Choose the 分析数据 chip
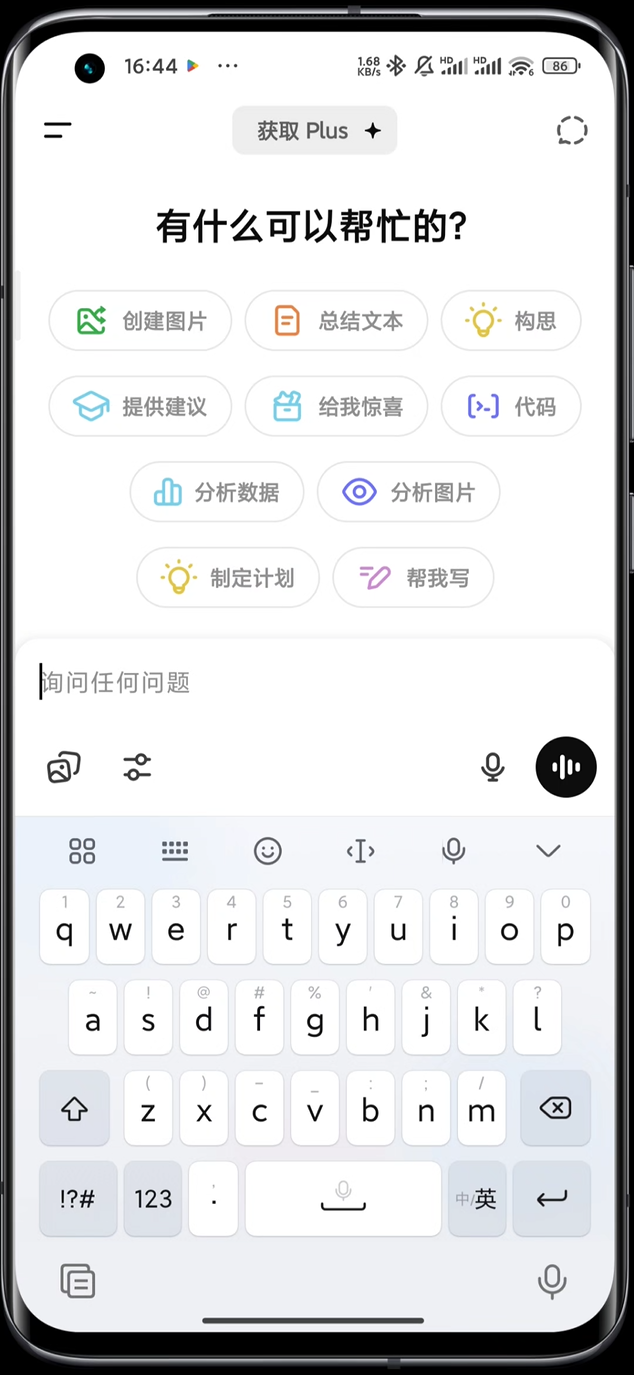 coord(217,492)
